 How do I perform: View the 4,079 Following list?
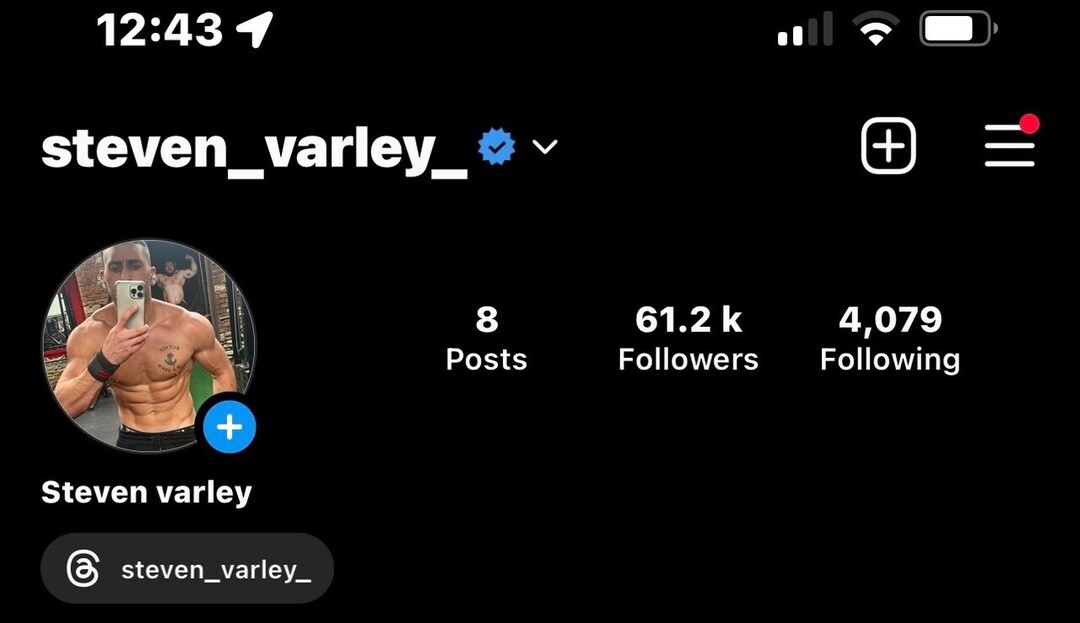tap(889, 339)
